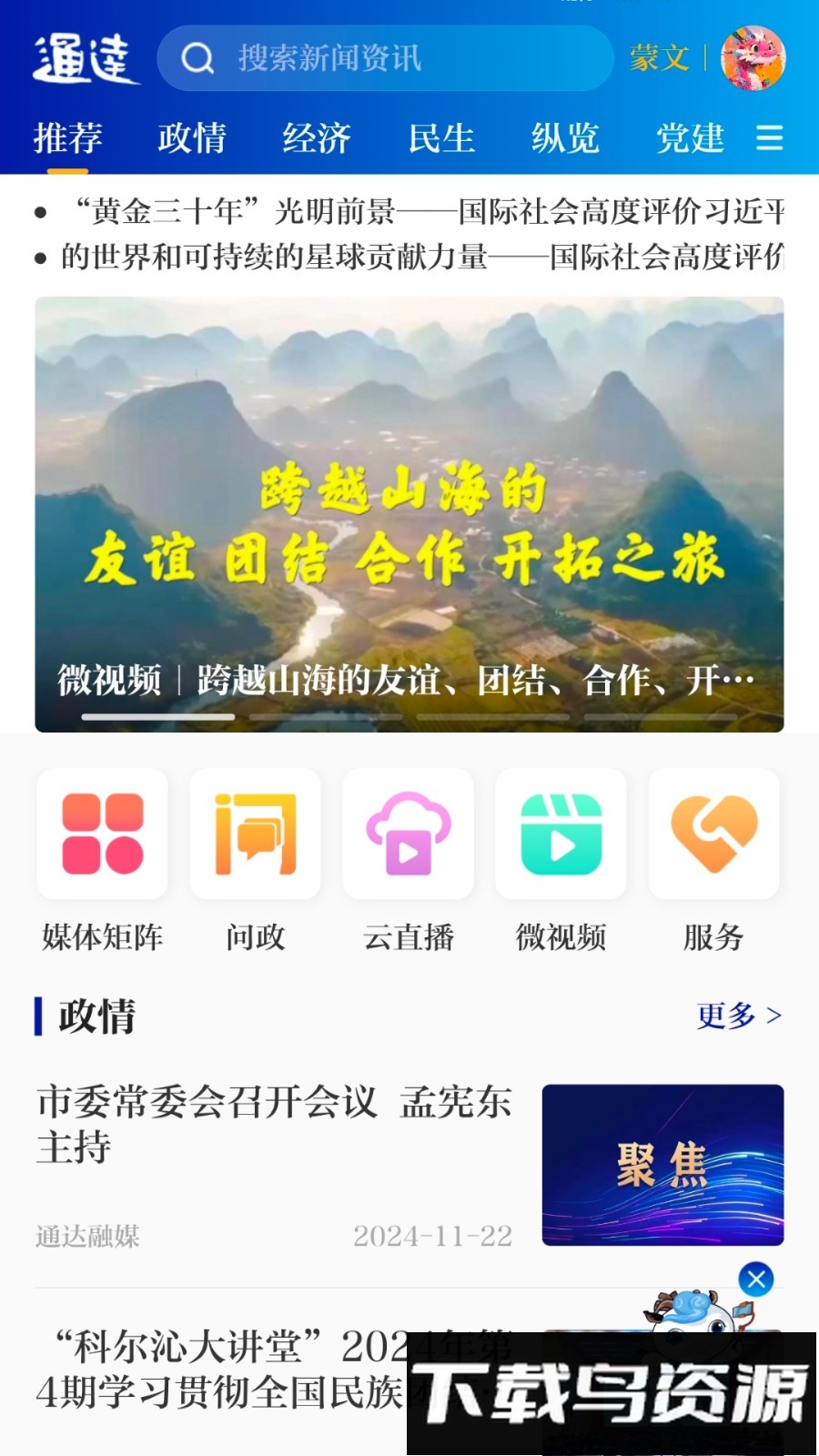
Task: Open the 科尔沁大讲堂 article
Action: [218, 1370]
